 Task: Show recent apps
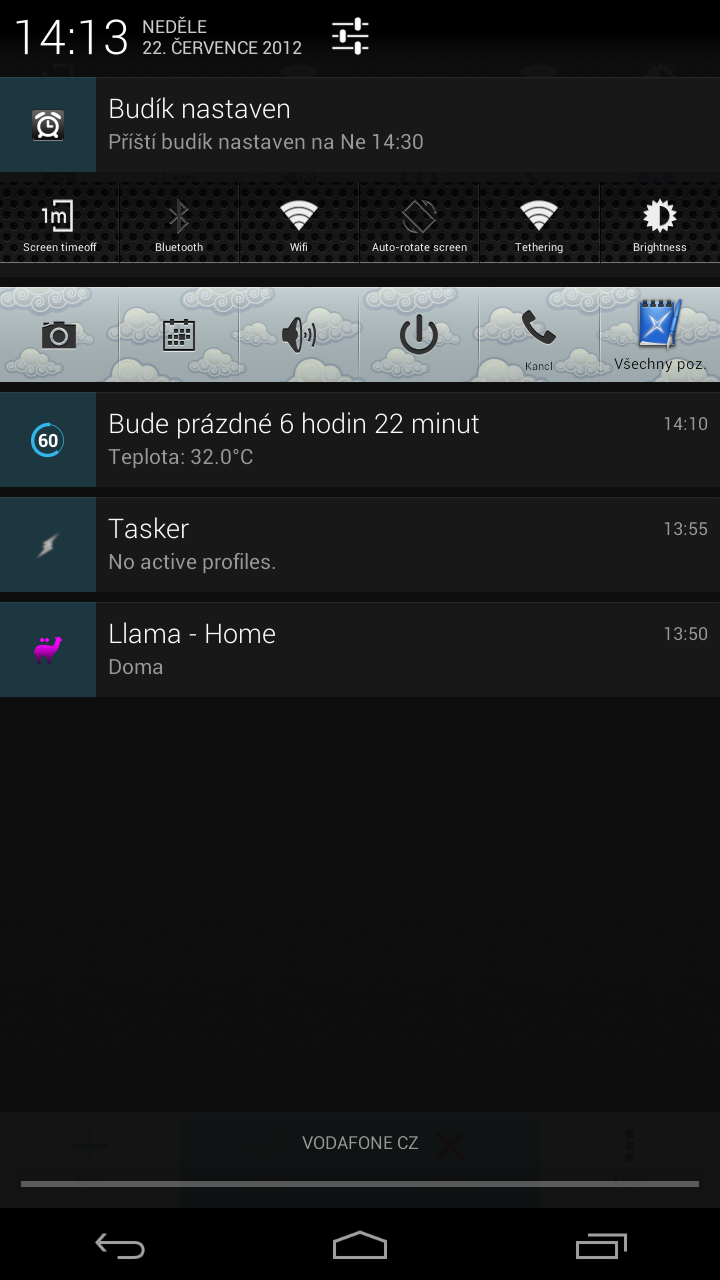[x=600, y=1245]
